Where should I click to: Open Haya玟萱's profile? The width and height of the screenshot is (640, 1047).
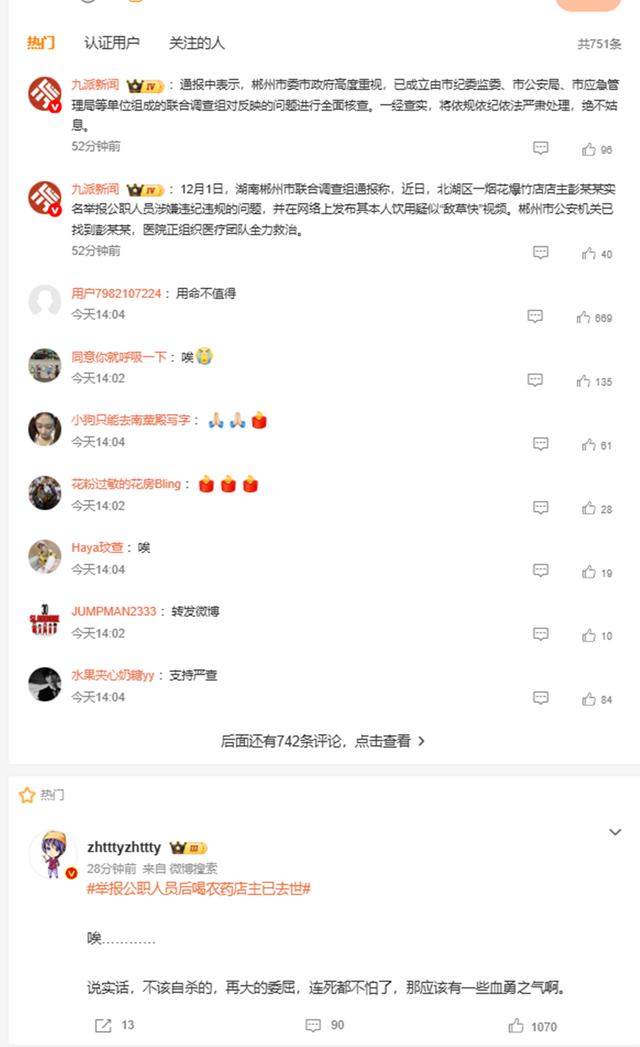point(97,547)
